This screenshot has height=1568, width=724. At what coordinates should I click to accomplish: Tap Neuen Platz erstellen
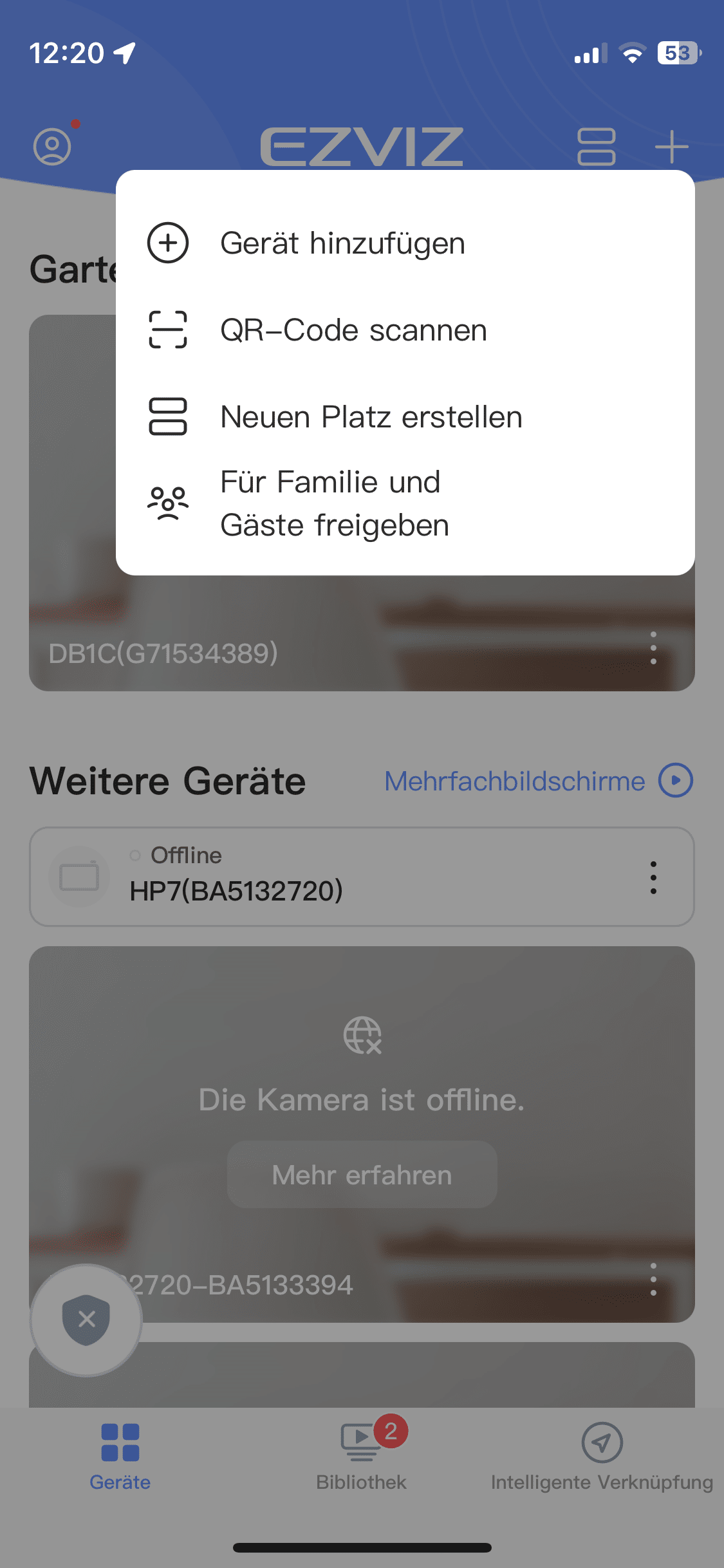[370, 417]
